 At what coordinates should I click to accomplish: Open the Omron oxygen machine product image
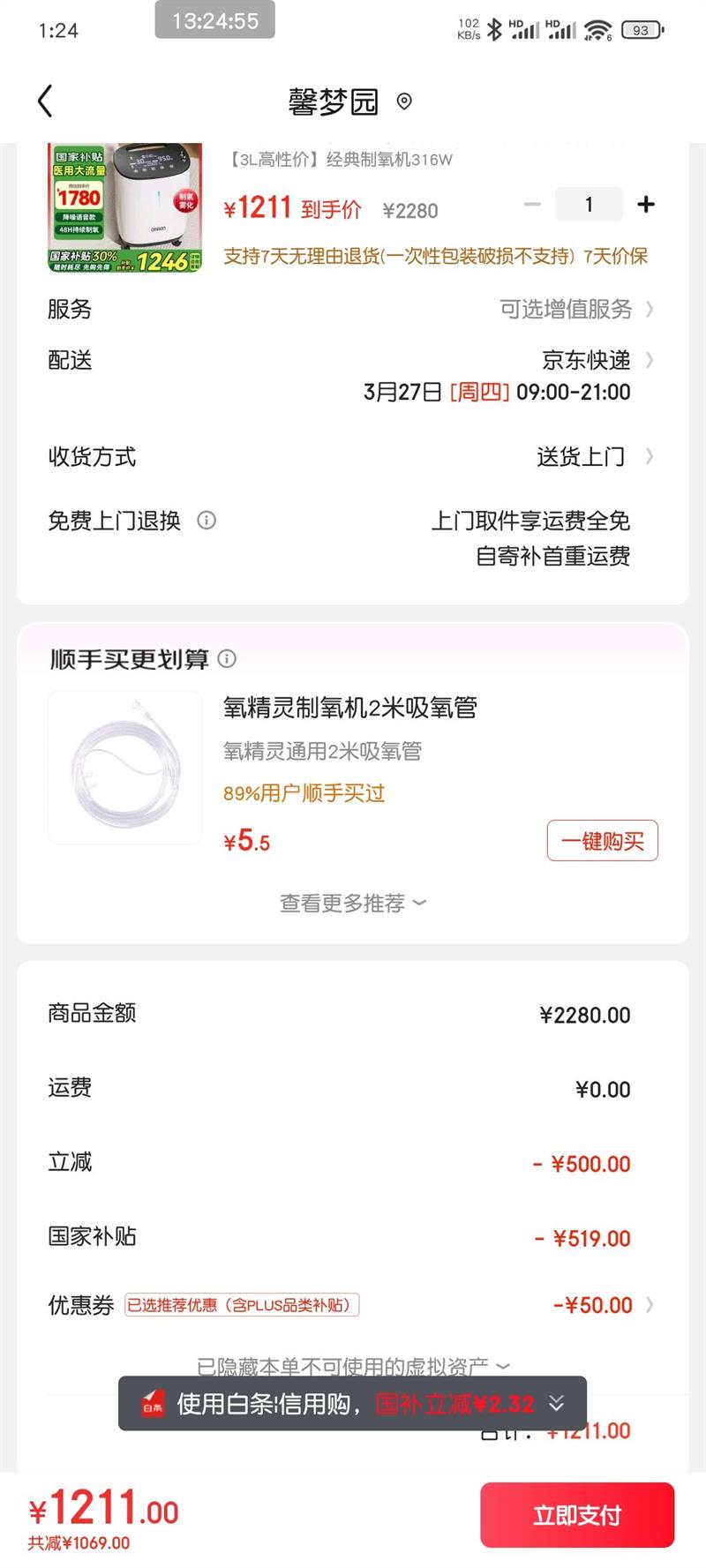click(124, 208)
